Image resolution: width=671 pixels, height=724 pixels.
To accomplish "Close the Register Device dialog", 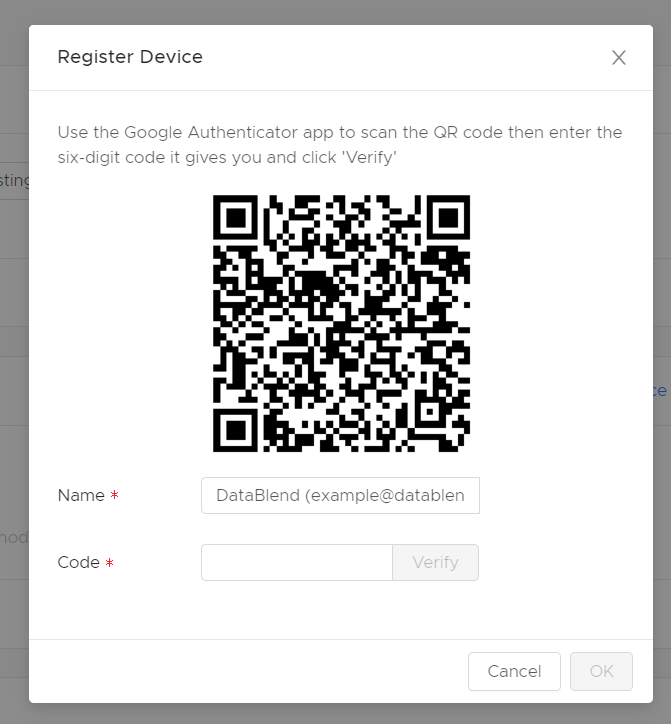I will coord(619,58).
